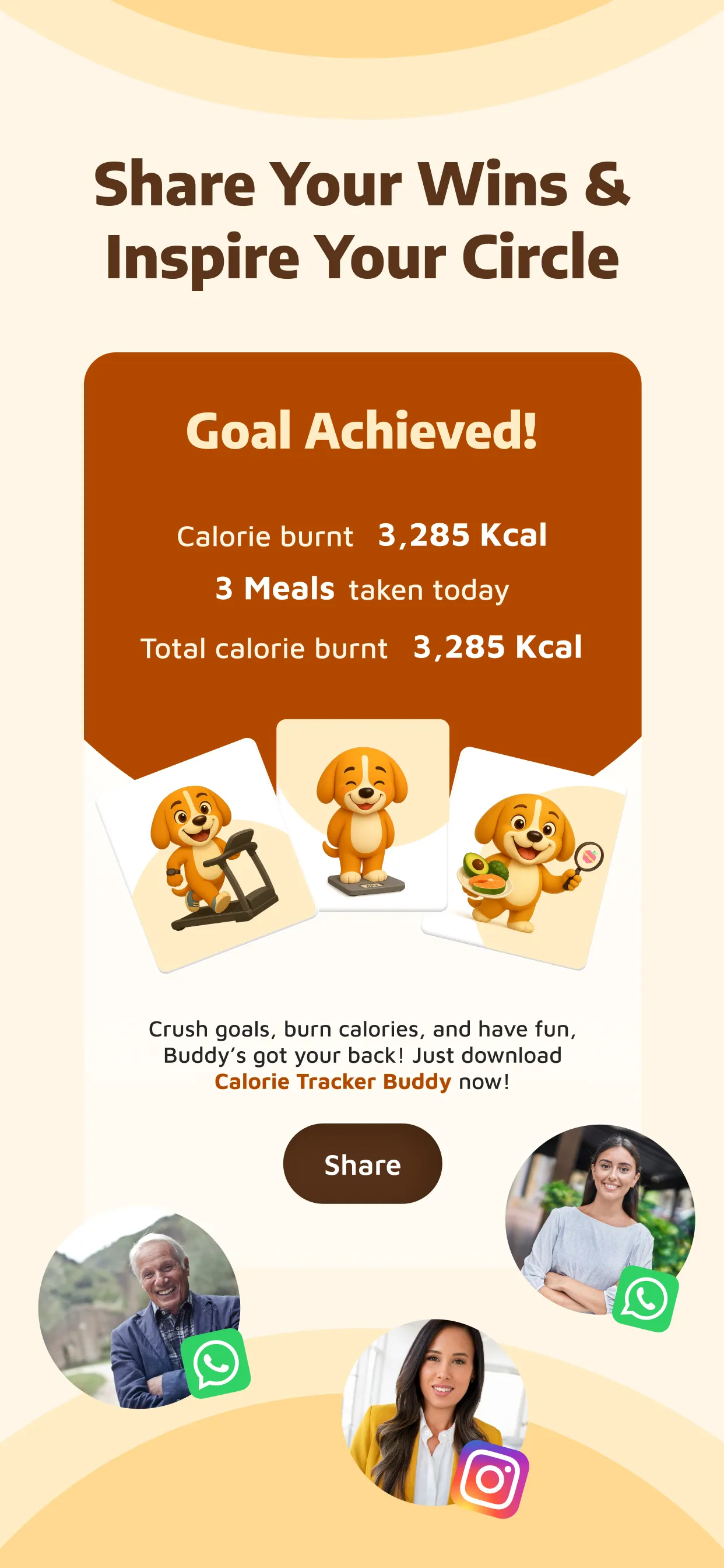
Task: Expand the Total calorie burnt stat
Action: pos(361,647)
